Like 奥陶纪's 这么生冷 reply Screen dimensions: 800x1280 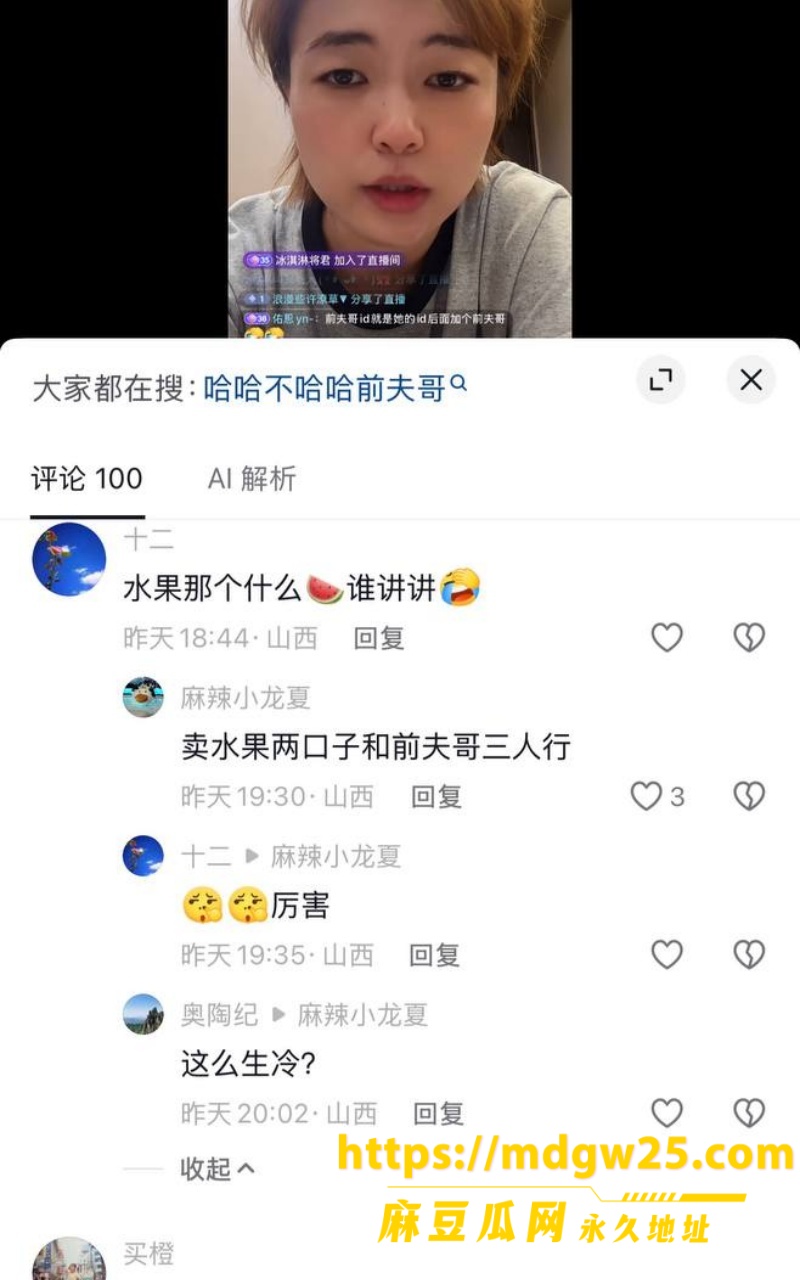click(667, 1113)
